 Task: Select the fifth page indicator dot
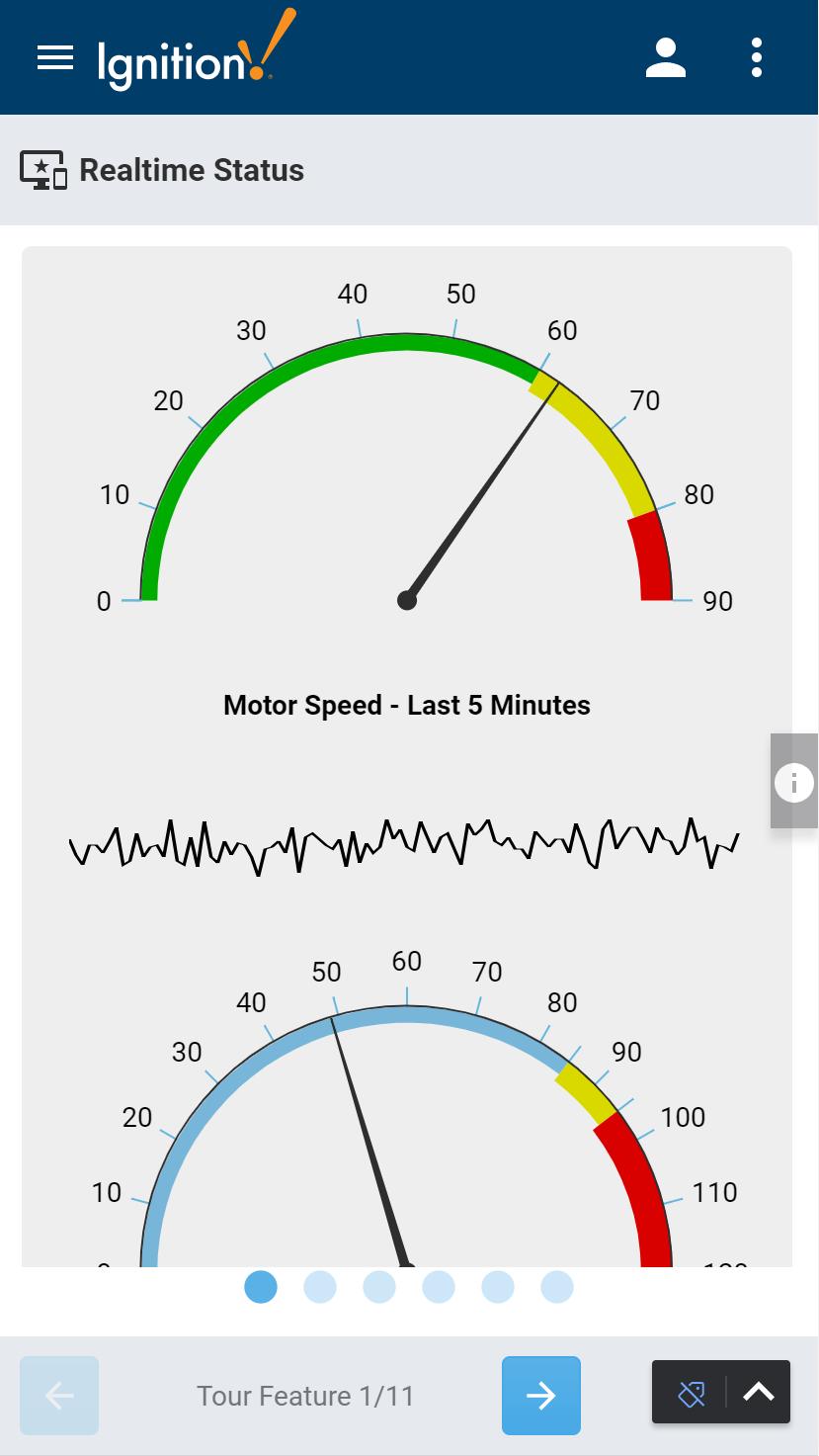click(498, 1287)
